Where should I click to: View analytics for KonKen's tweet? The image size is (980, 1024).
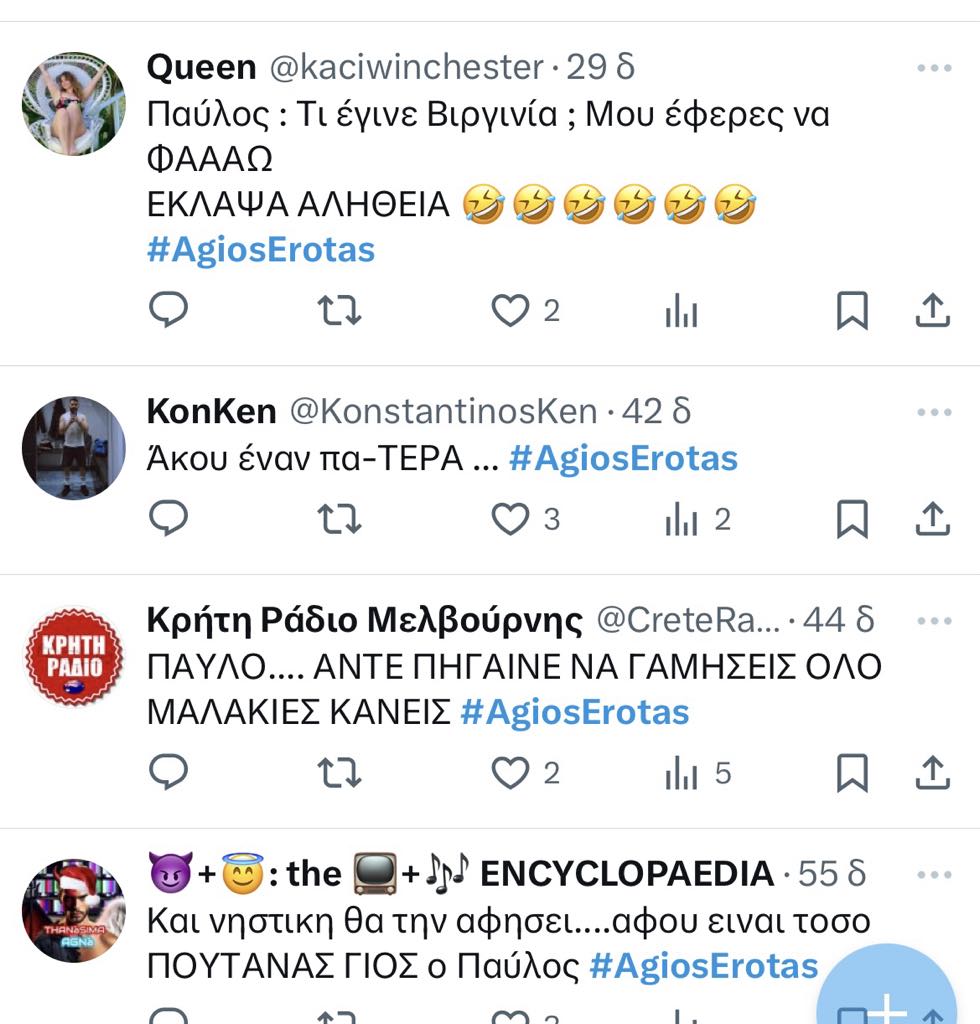tap(682, 518)
